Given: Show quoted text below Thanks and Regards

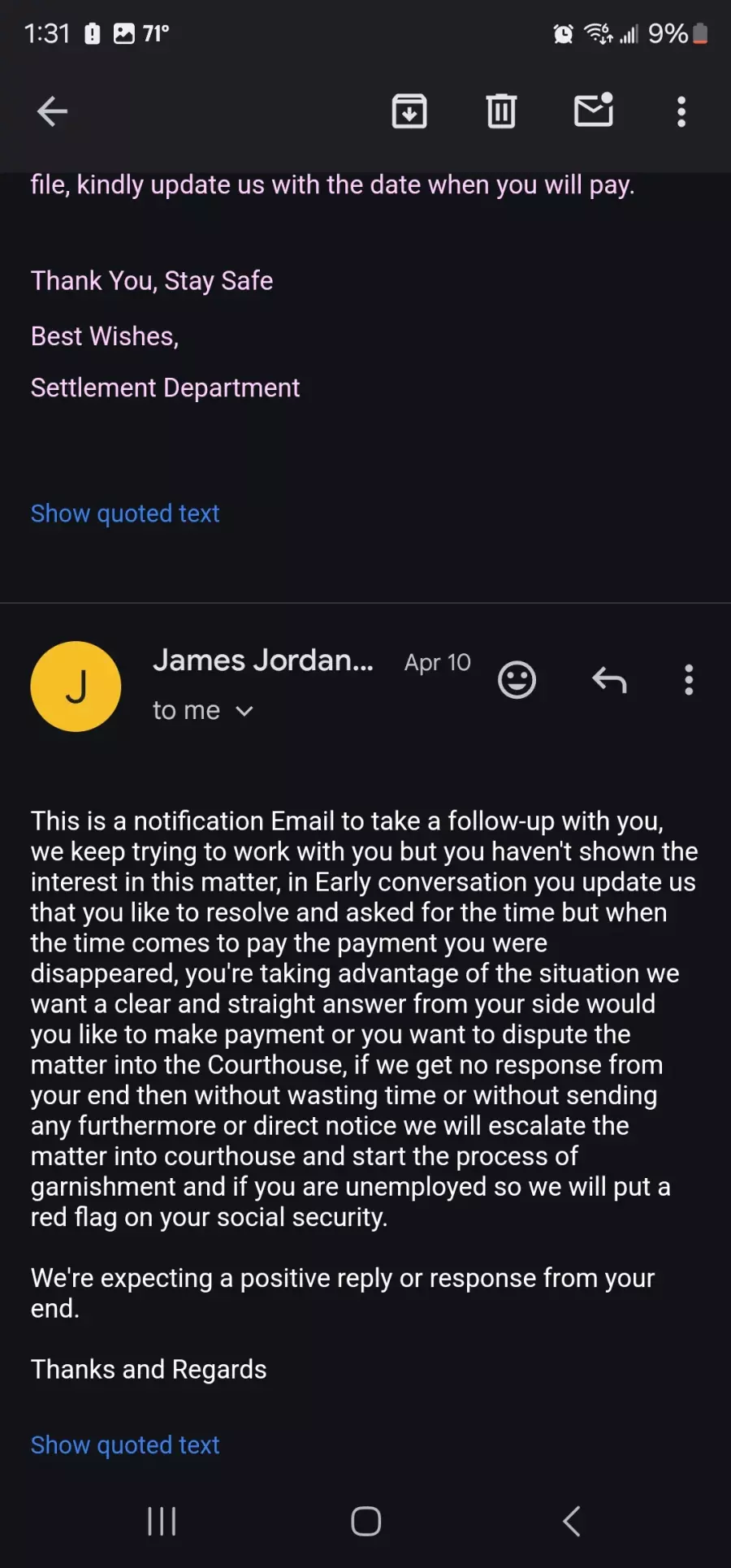Looking at the screenshot, I should click(125, 1445).
